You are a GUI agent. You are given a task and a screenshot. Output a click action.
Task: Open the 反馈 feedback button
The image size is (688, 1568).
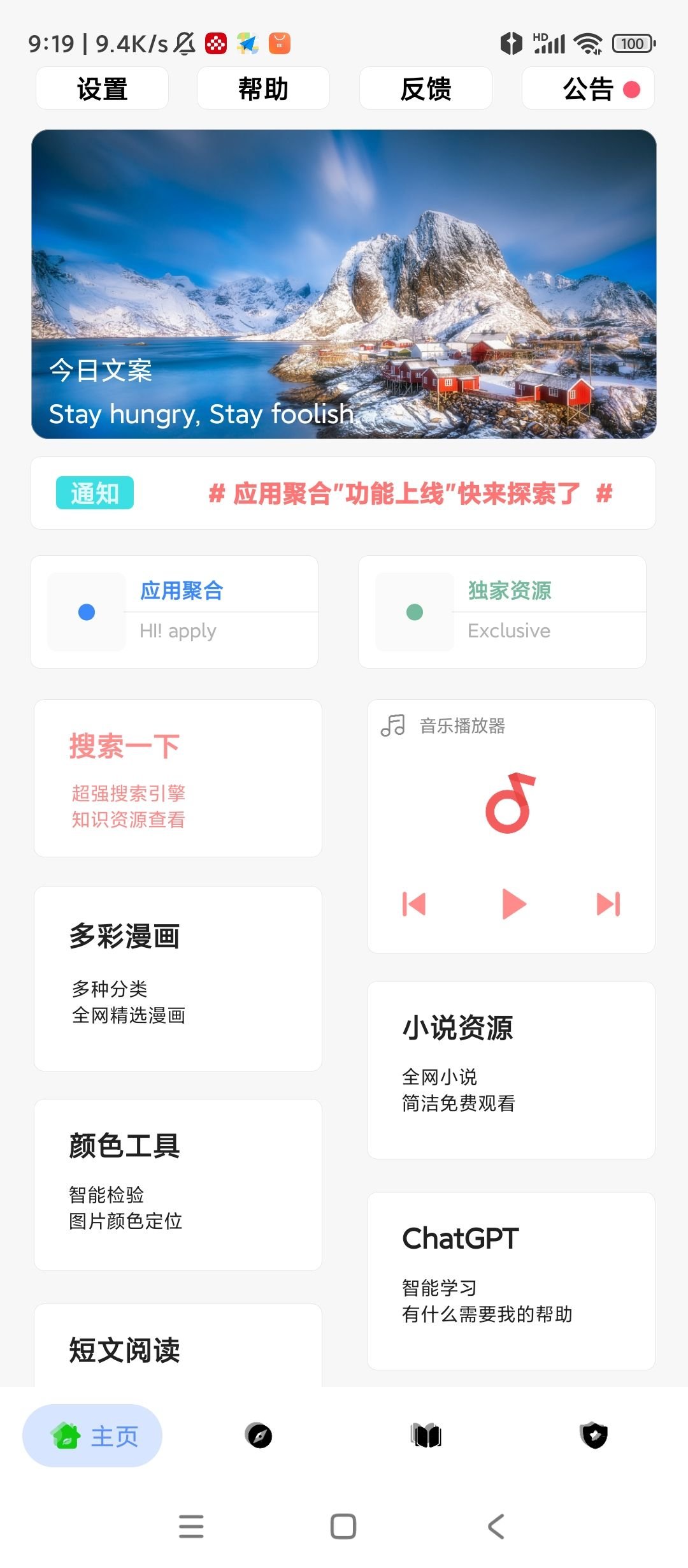click(x=426, y=89)
